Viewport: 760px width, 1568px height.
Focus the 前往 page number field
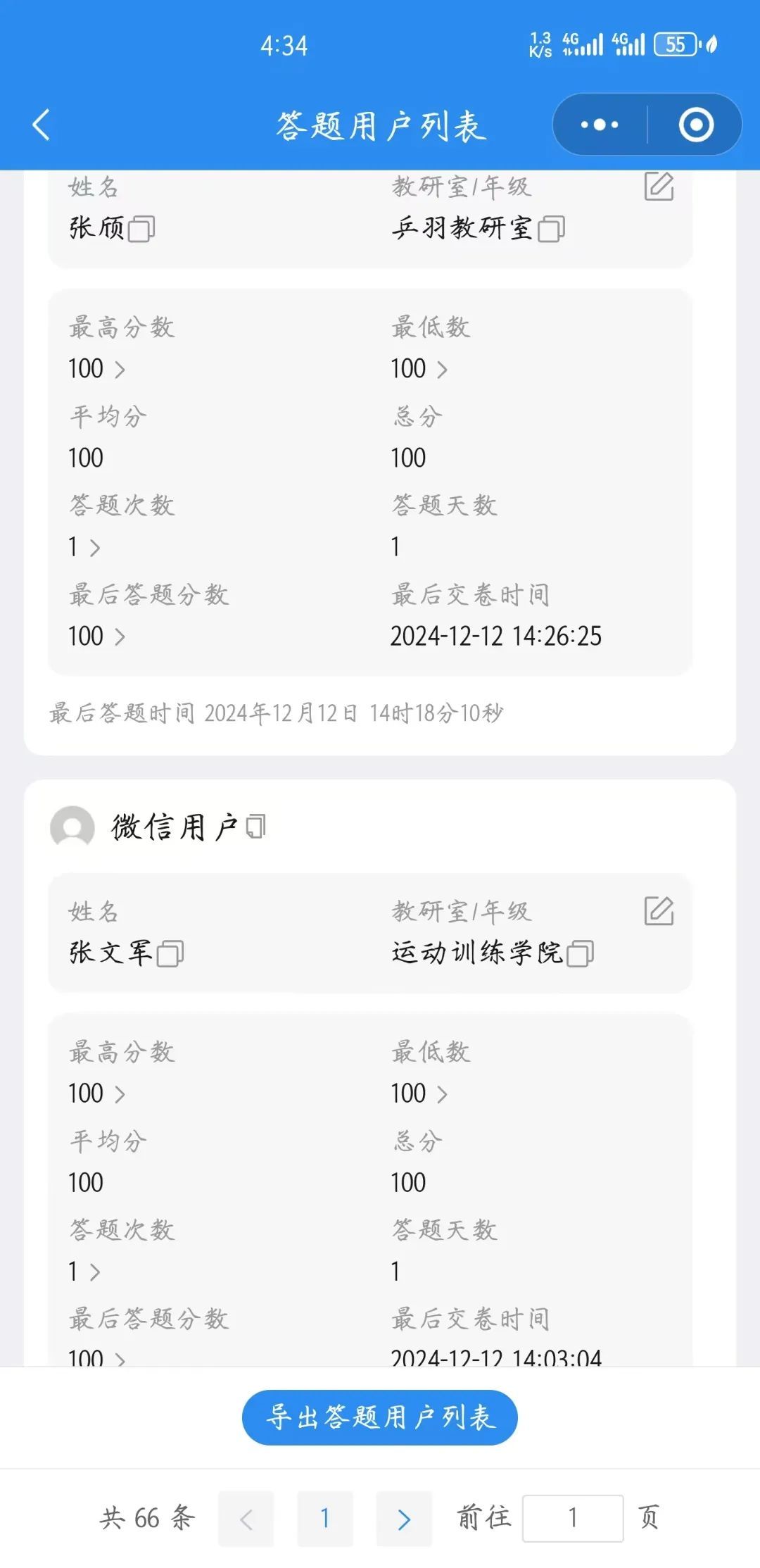pyautogui.click(x=572, y=1519)
